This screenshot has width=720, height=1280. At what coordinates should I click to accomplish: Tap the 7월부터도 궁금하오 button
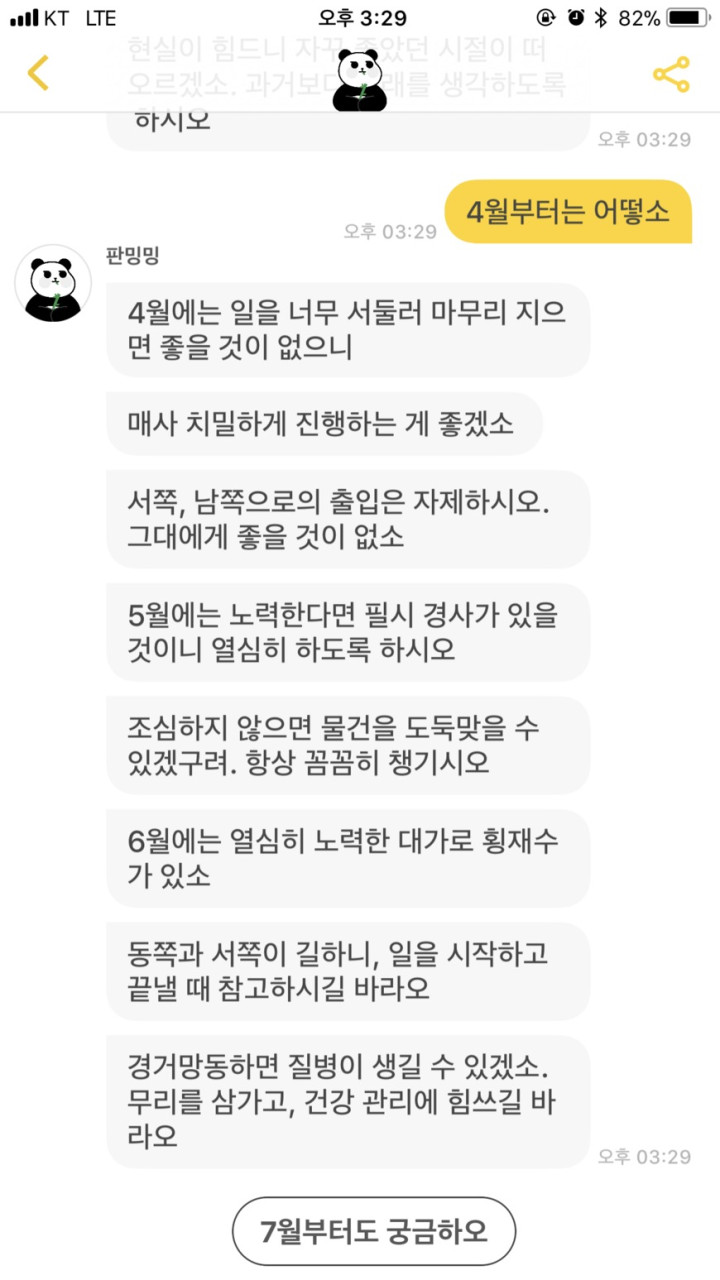point(374,1231)
